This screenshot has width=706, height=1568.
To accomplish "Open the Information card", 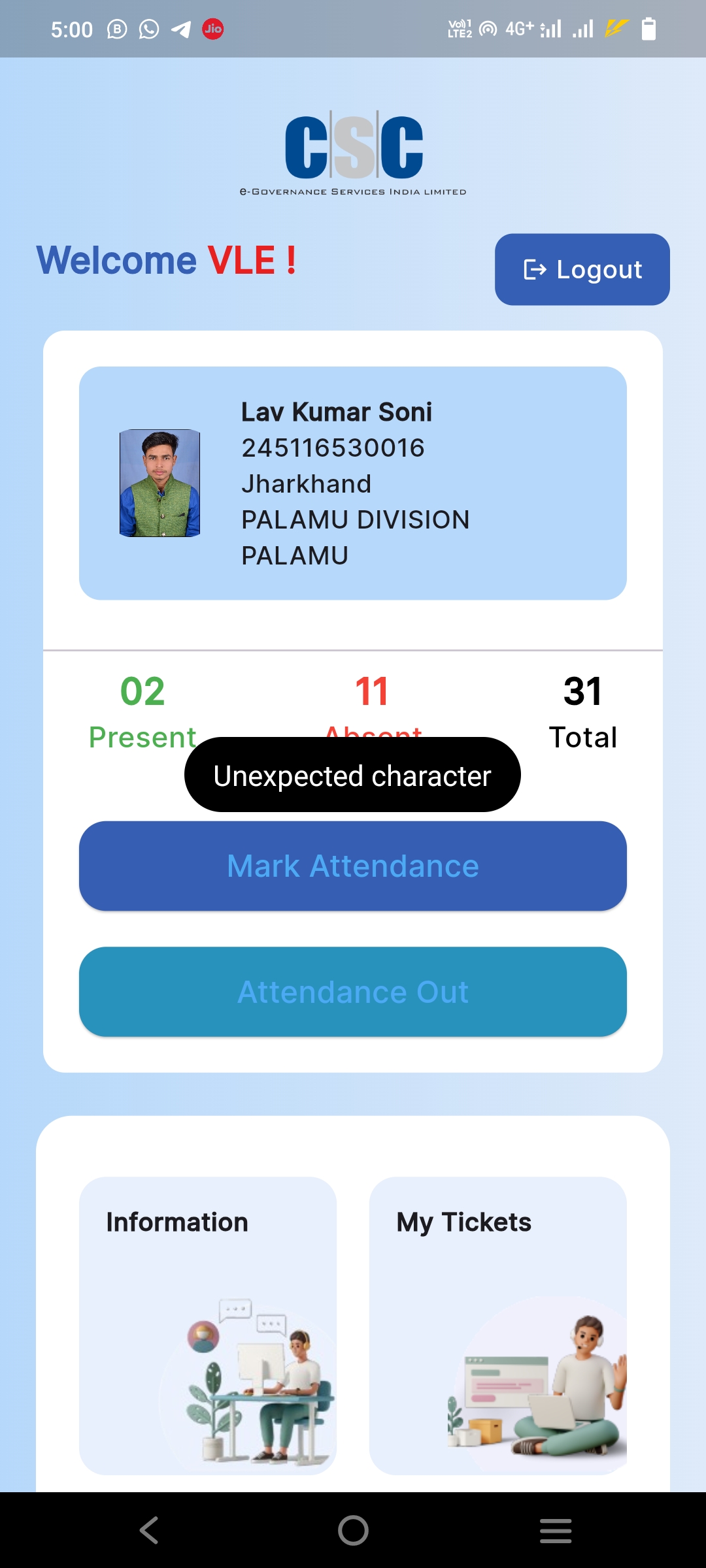I will 208,1326.
